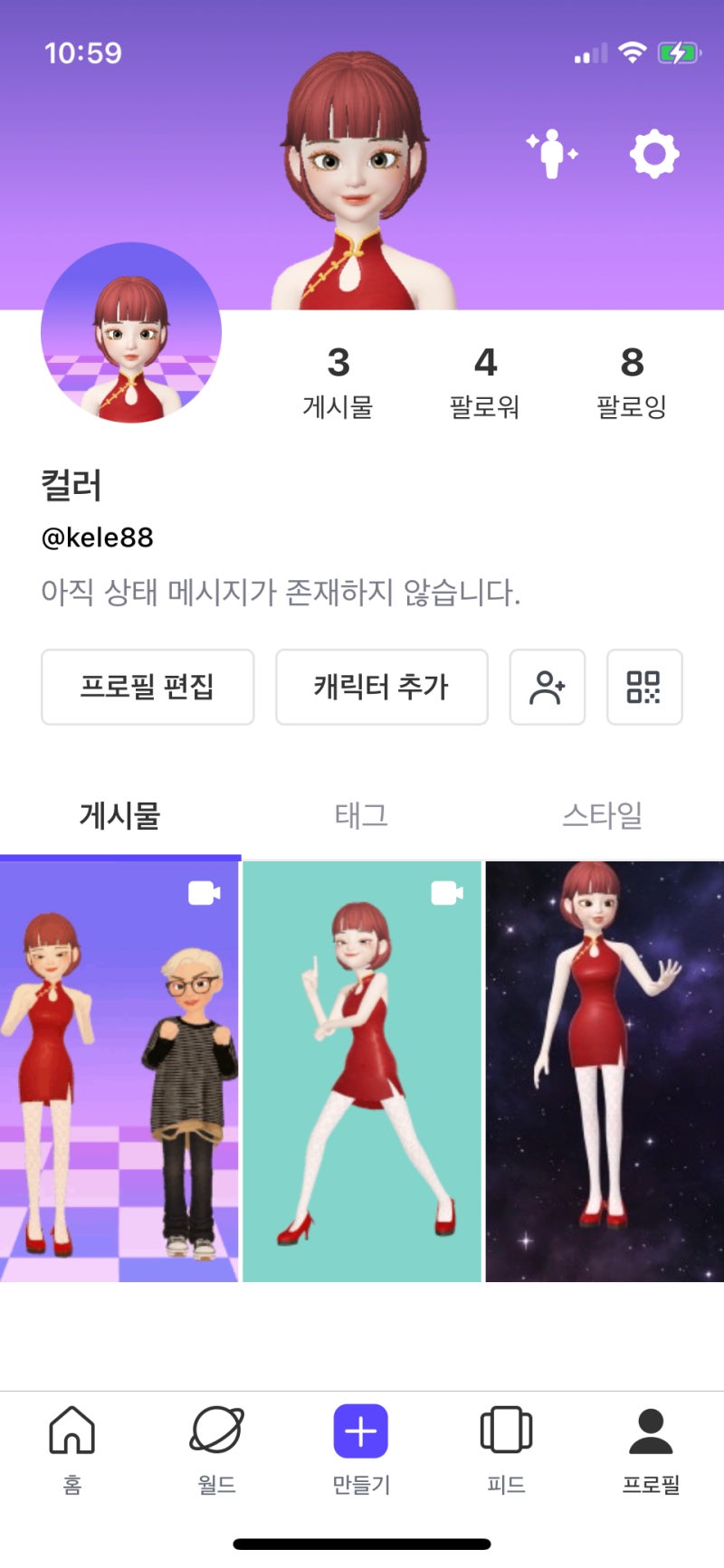Open the 홈 home icon
724x1568 pixels.
(x=72, y=1448)
